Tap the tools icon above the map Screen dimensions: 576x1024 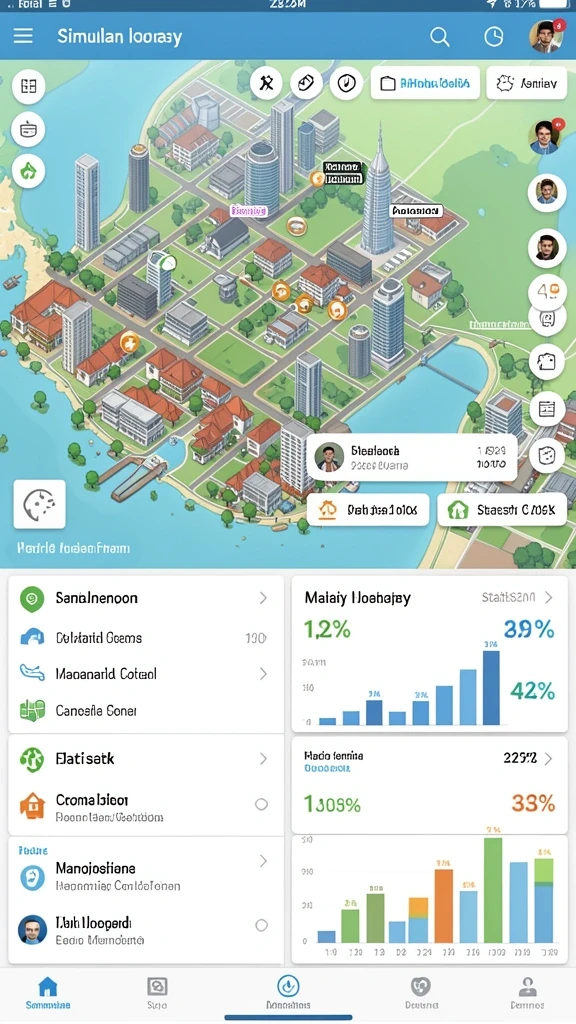[266, 83]
